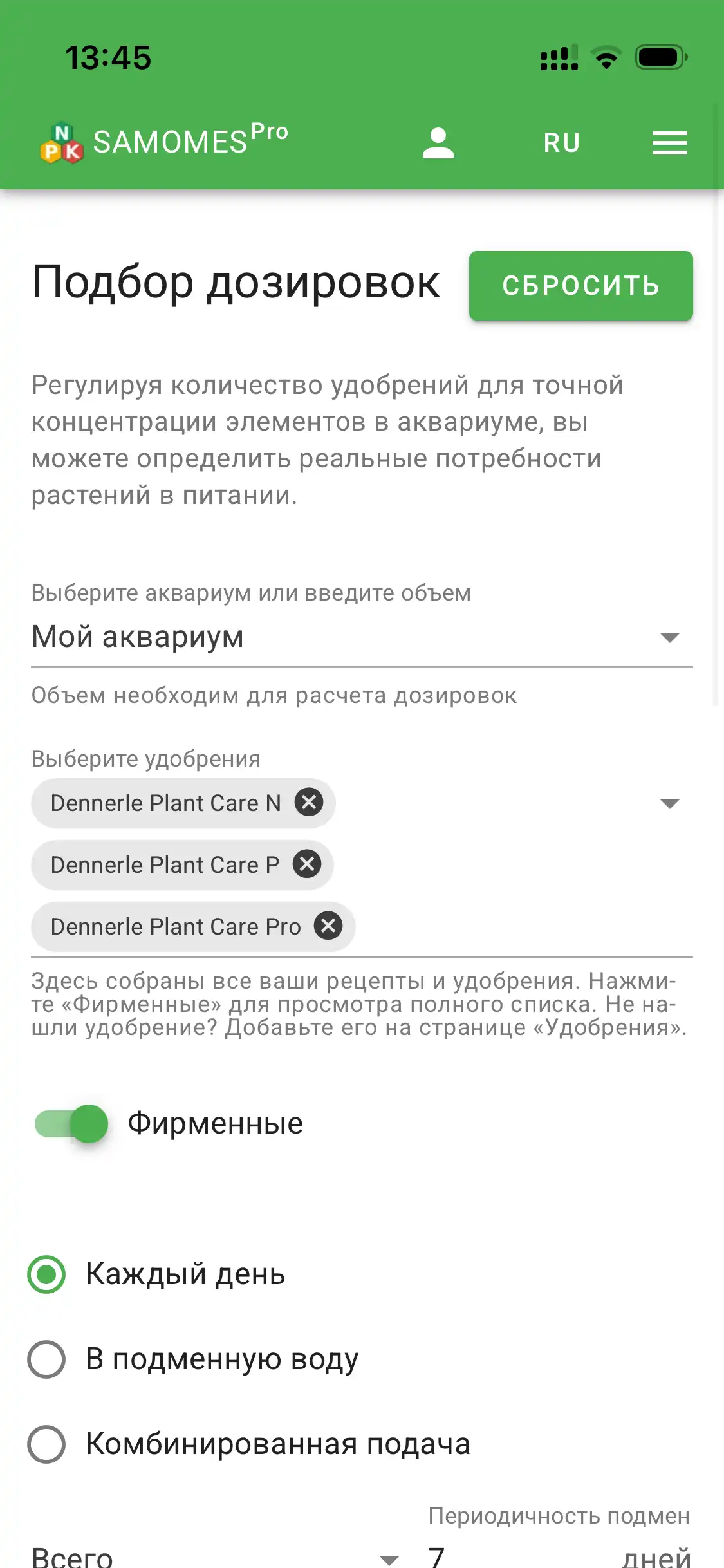
Task: Remove the Dennerle Plant Care N chip
Action: click(x=309, y=803)
